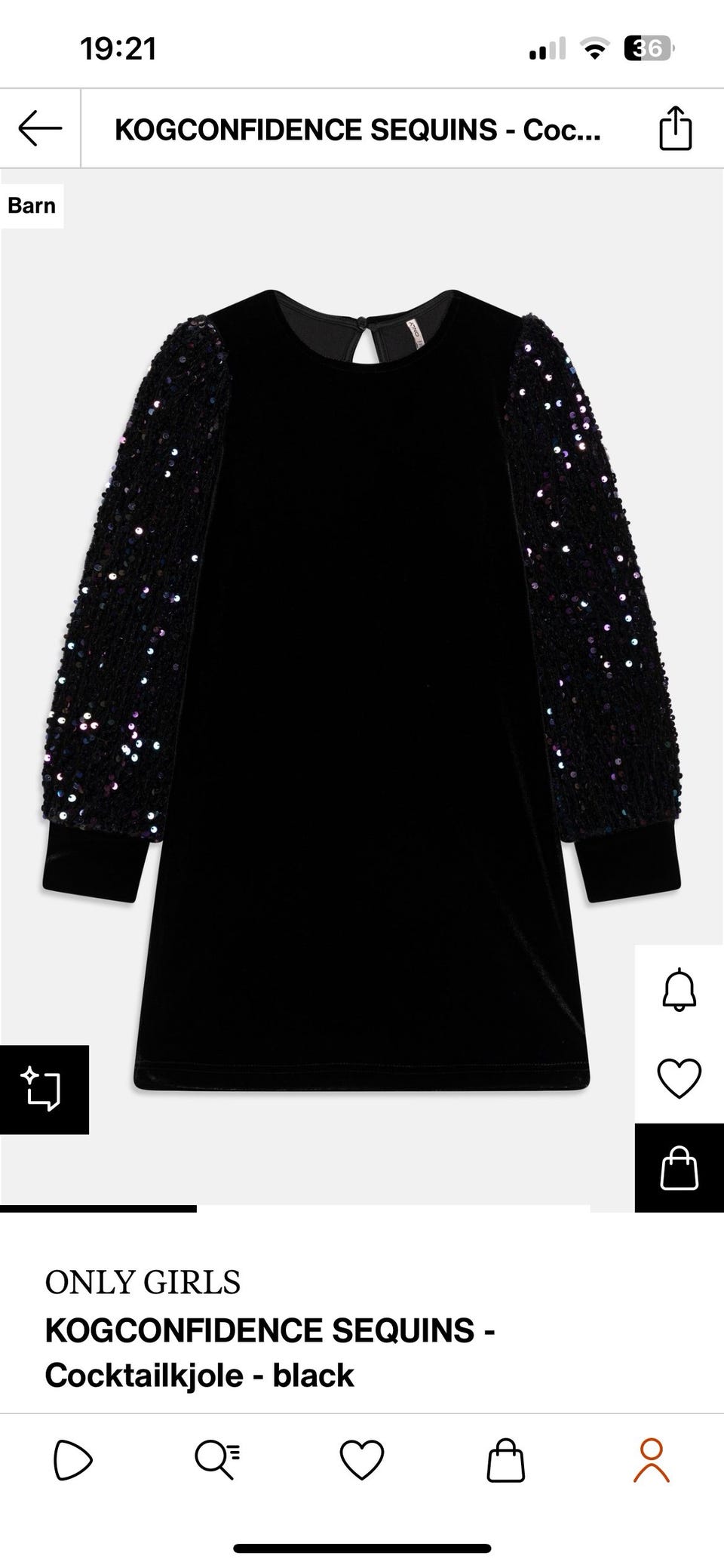Add the dress to shopping bag
This screenshot has height=1568, width=724.
pos(679,1167)
